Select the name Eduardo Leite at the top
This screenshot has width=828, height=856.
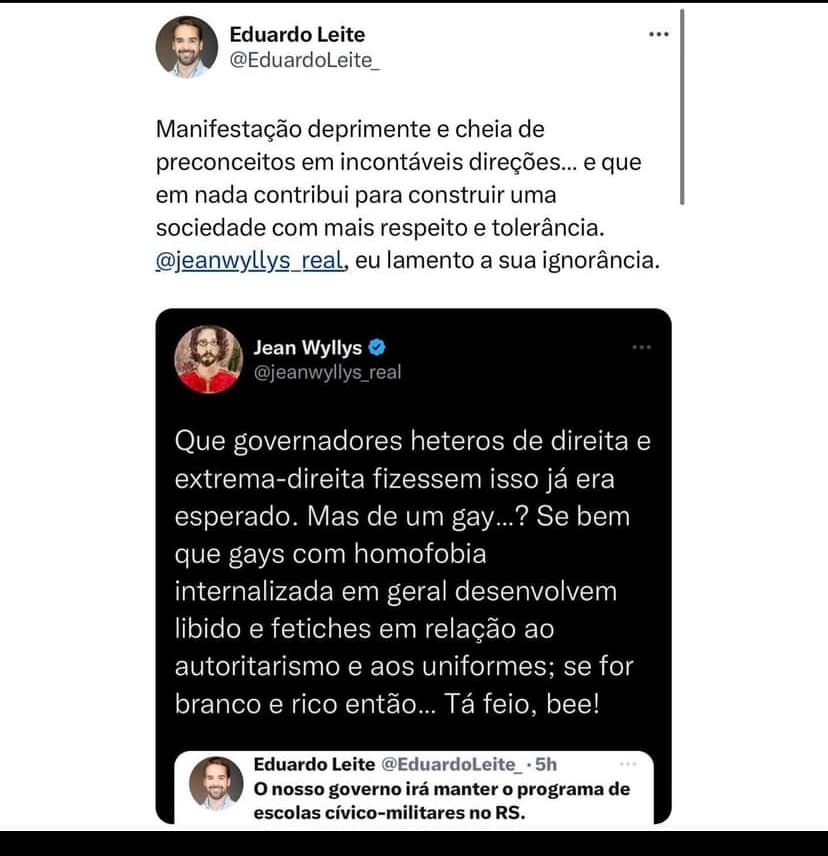(x=299, y=34)
